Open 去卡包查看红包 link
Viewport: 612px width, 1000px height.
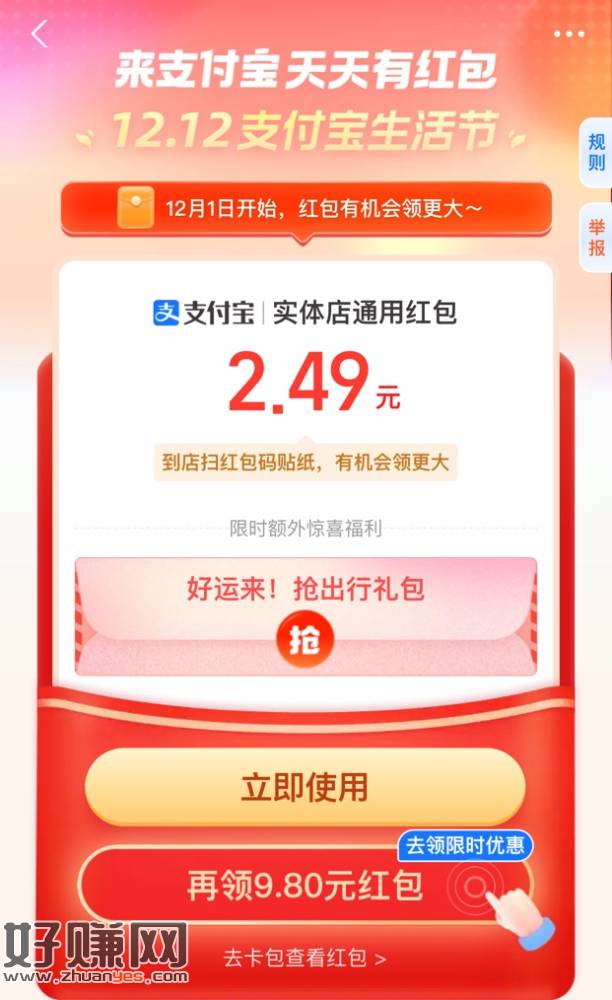tap(304, 958)
